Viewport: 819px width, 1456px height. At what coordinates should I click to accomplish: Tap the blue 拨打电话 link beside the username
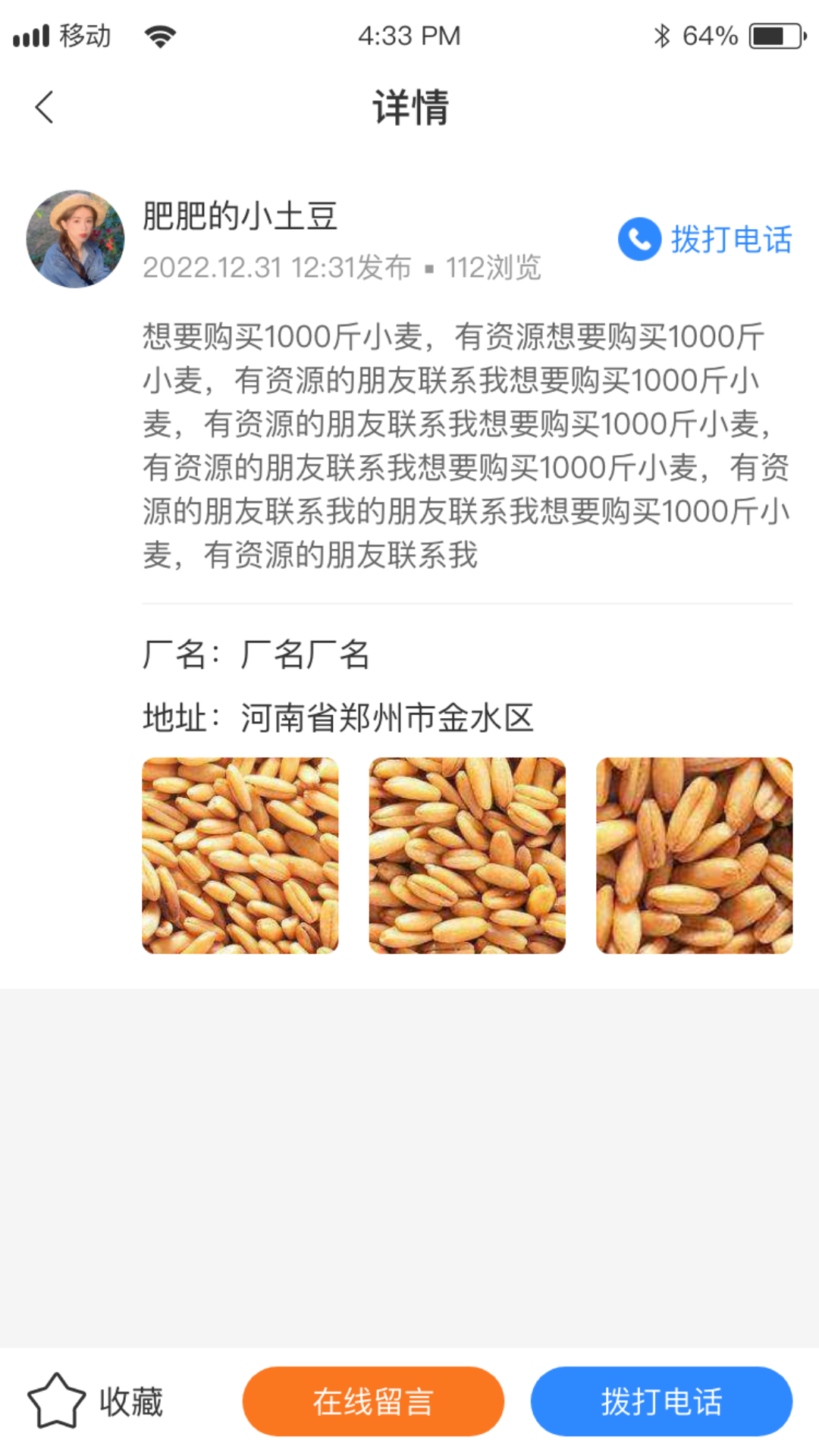pos(705,240)
